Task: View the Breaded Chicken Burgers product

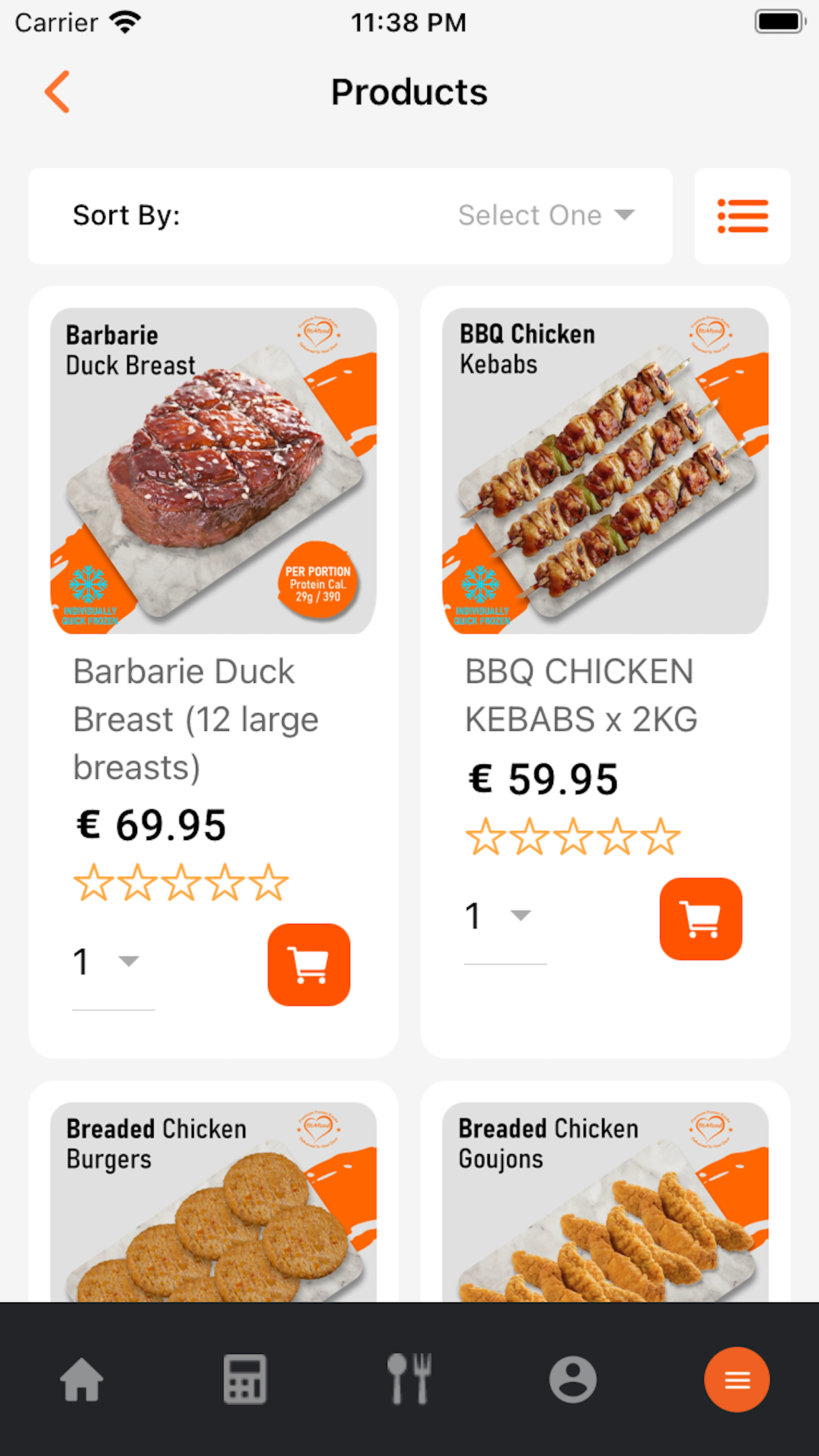Action: (213, 1201)
